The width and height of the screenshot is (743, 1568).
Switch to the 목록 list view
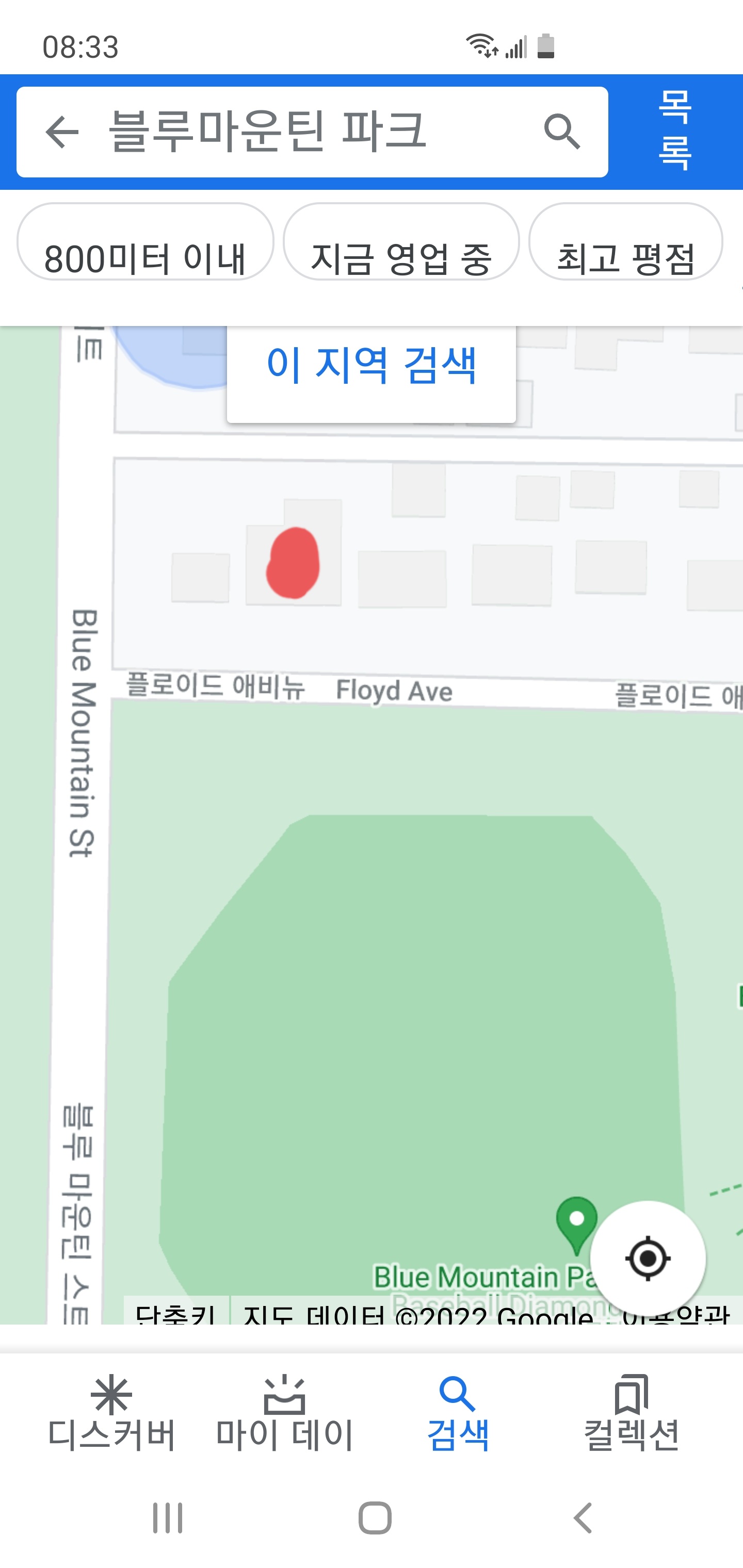[x=675, y=130]
